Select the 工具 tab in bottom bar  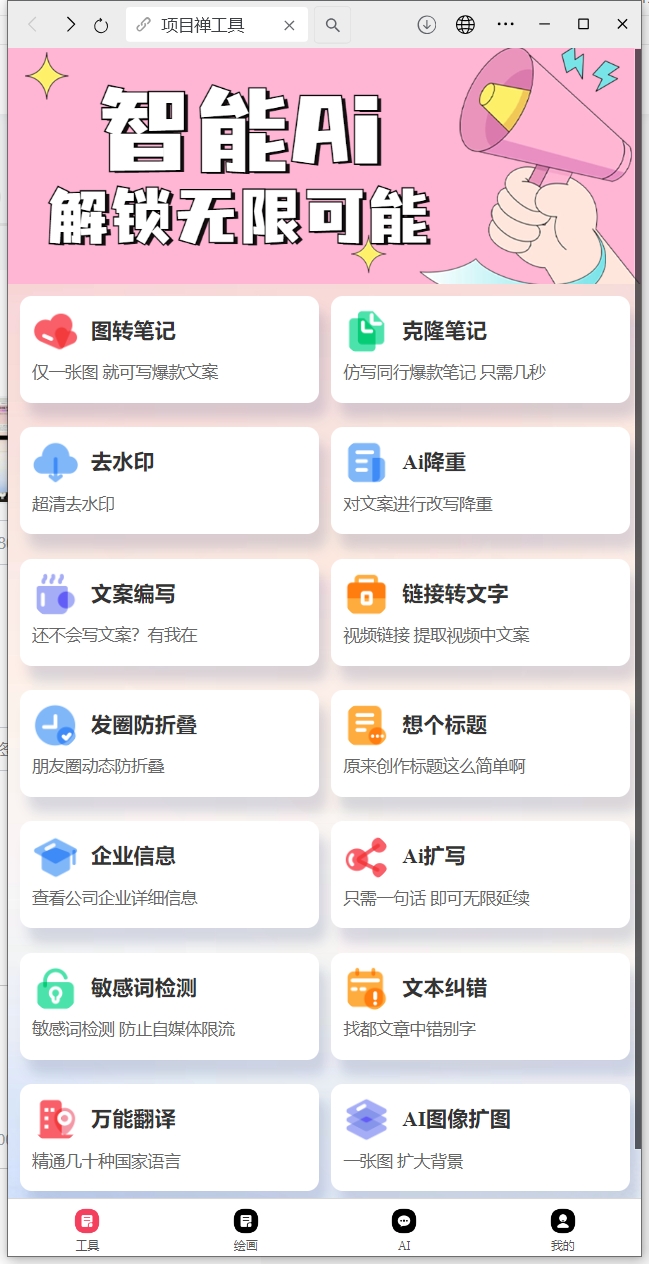[87, 1228]
